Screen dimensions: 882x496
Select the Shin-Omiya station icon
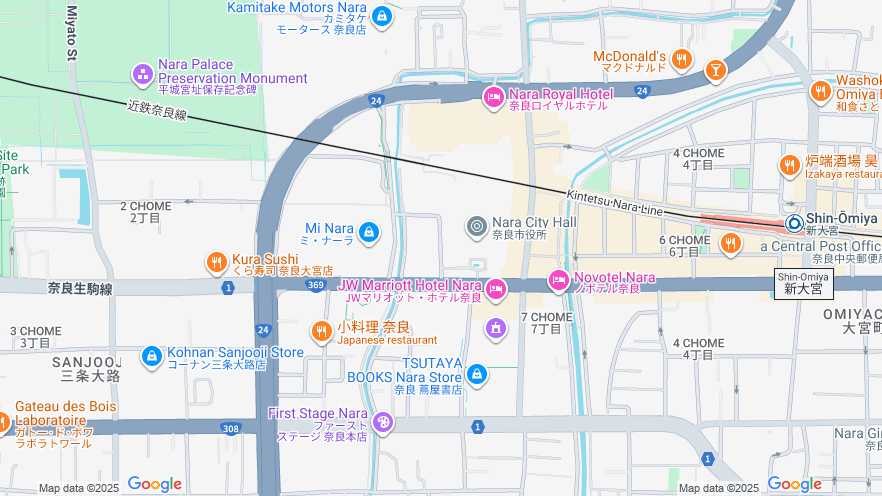pos(794,223)
